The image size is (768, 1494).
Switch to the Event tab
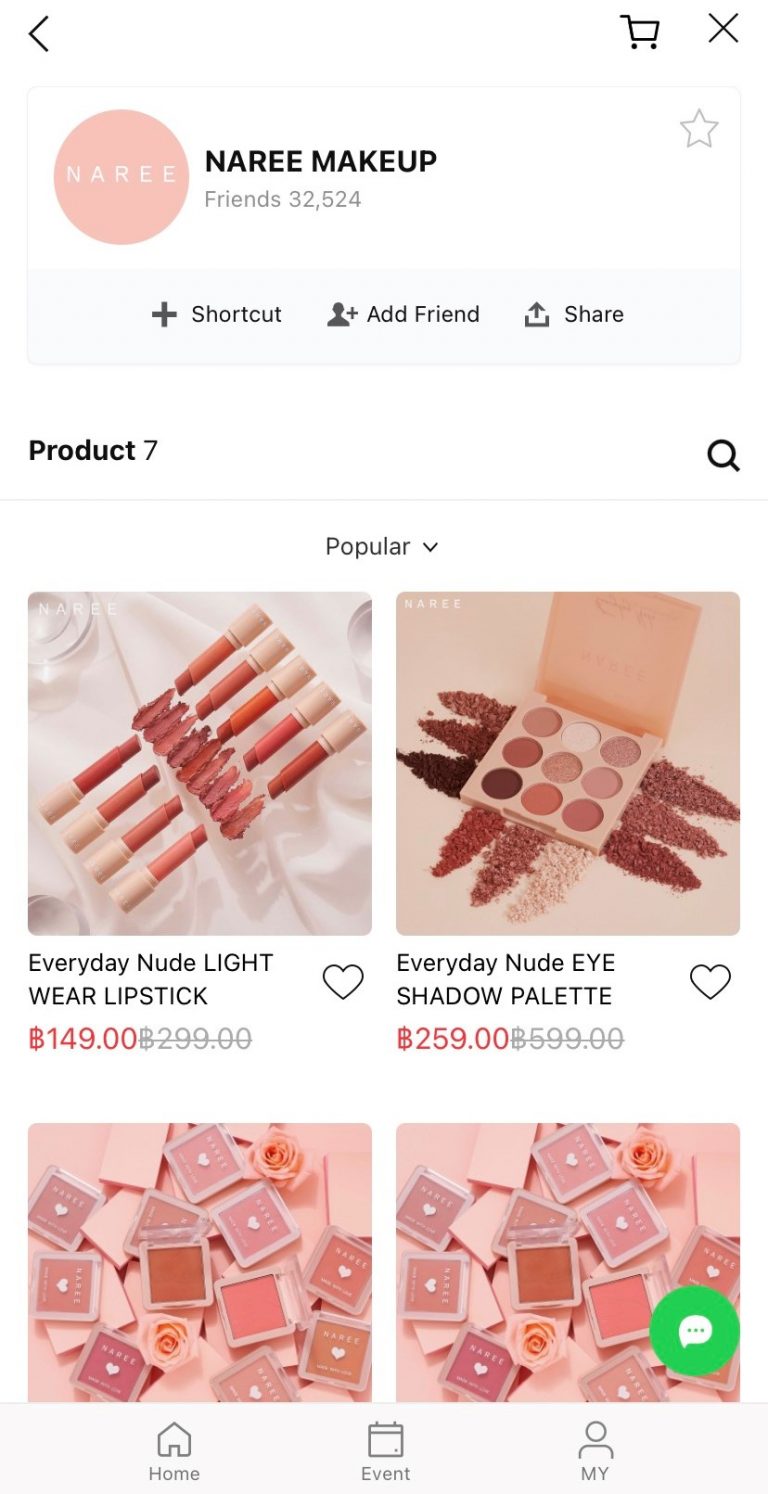[x=385, y=1451]
